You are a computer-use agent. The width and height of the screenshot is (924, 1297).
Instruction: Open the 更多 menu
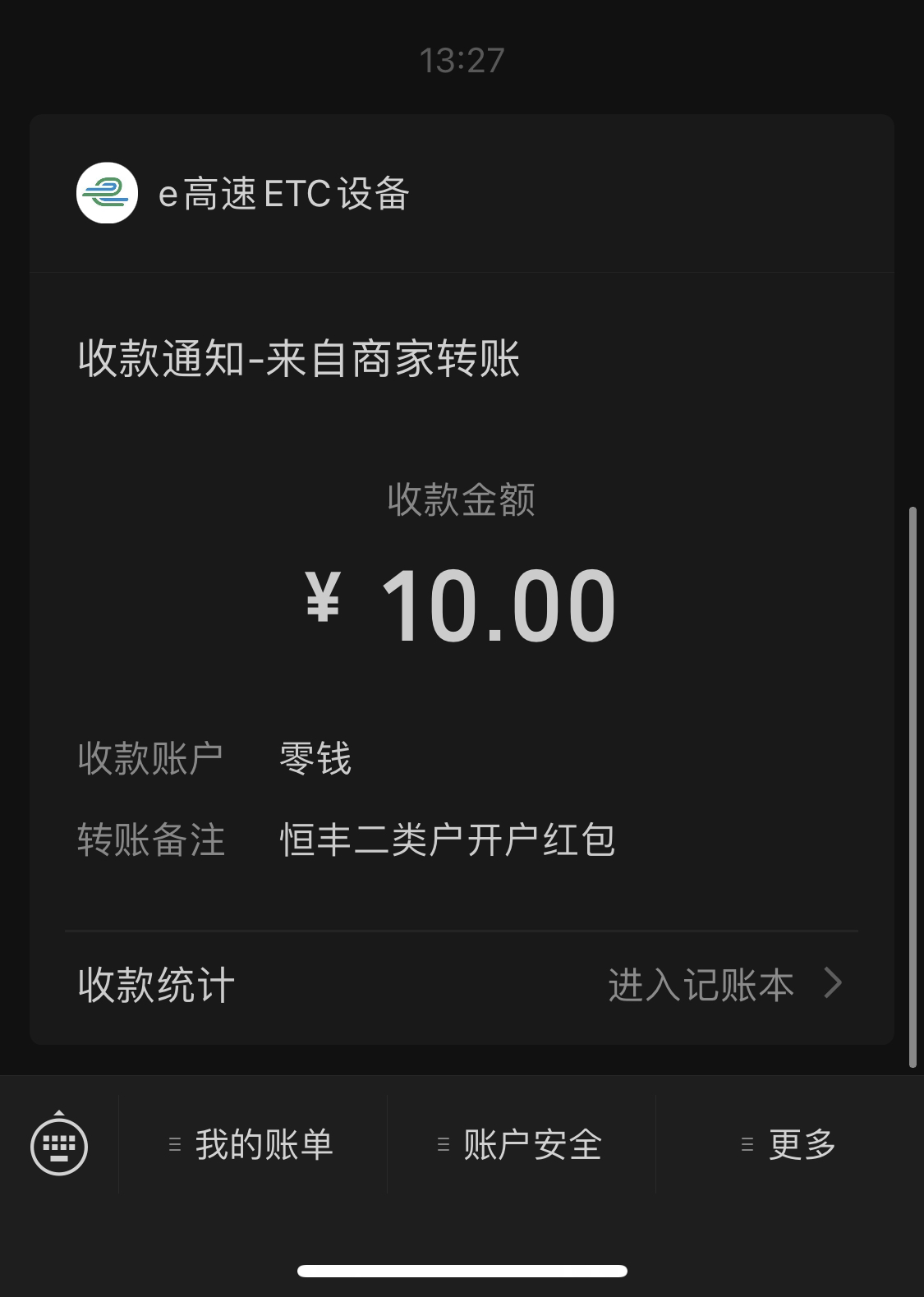tap(790, 1144)
